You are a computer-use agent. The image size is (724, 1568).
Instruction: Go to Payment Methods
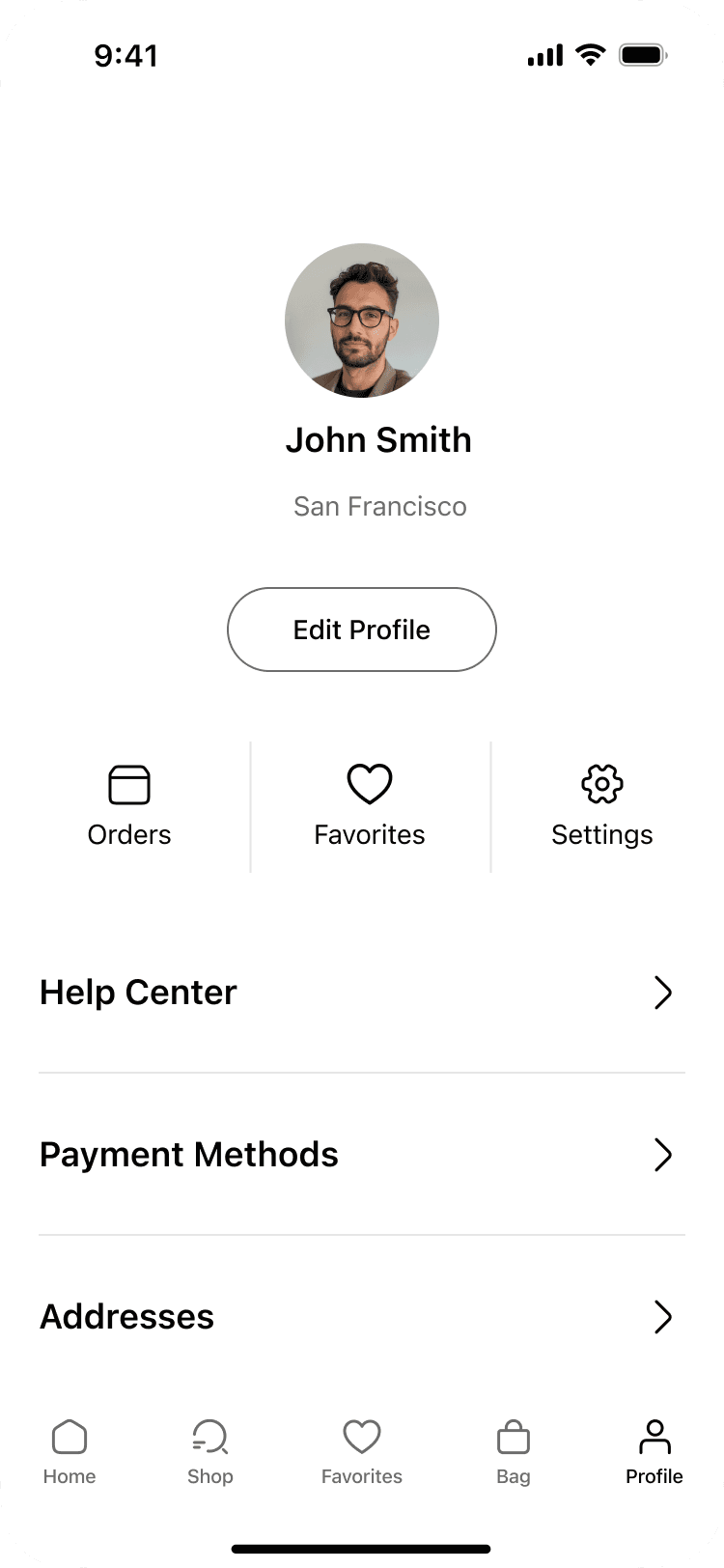click(x=362, y=1155)
